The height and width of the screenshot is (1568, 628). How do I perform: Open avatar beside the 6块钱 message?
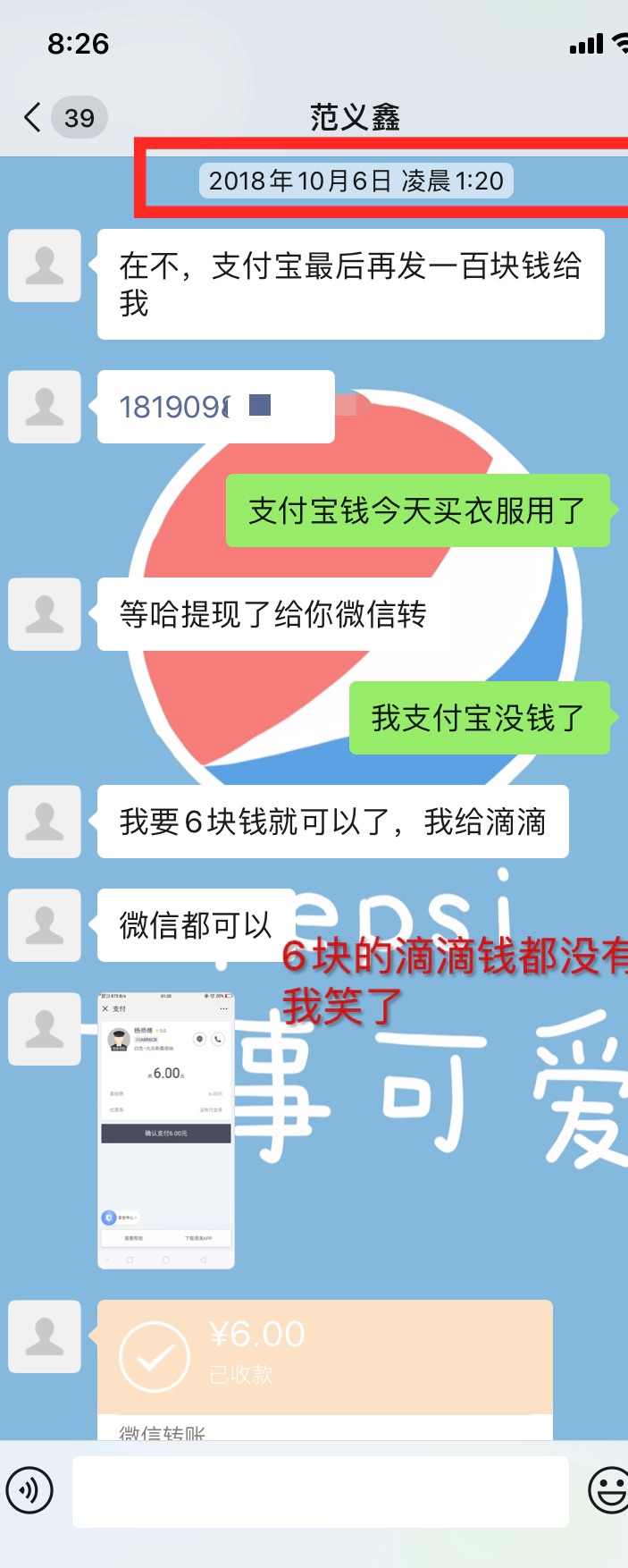[45, 822]
